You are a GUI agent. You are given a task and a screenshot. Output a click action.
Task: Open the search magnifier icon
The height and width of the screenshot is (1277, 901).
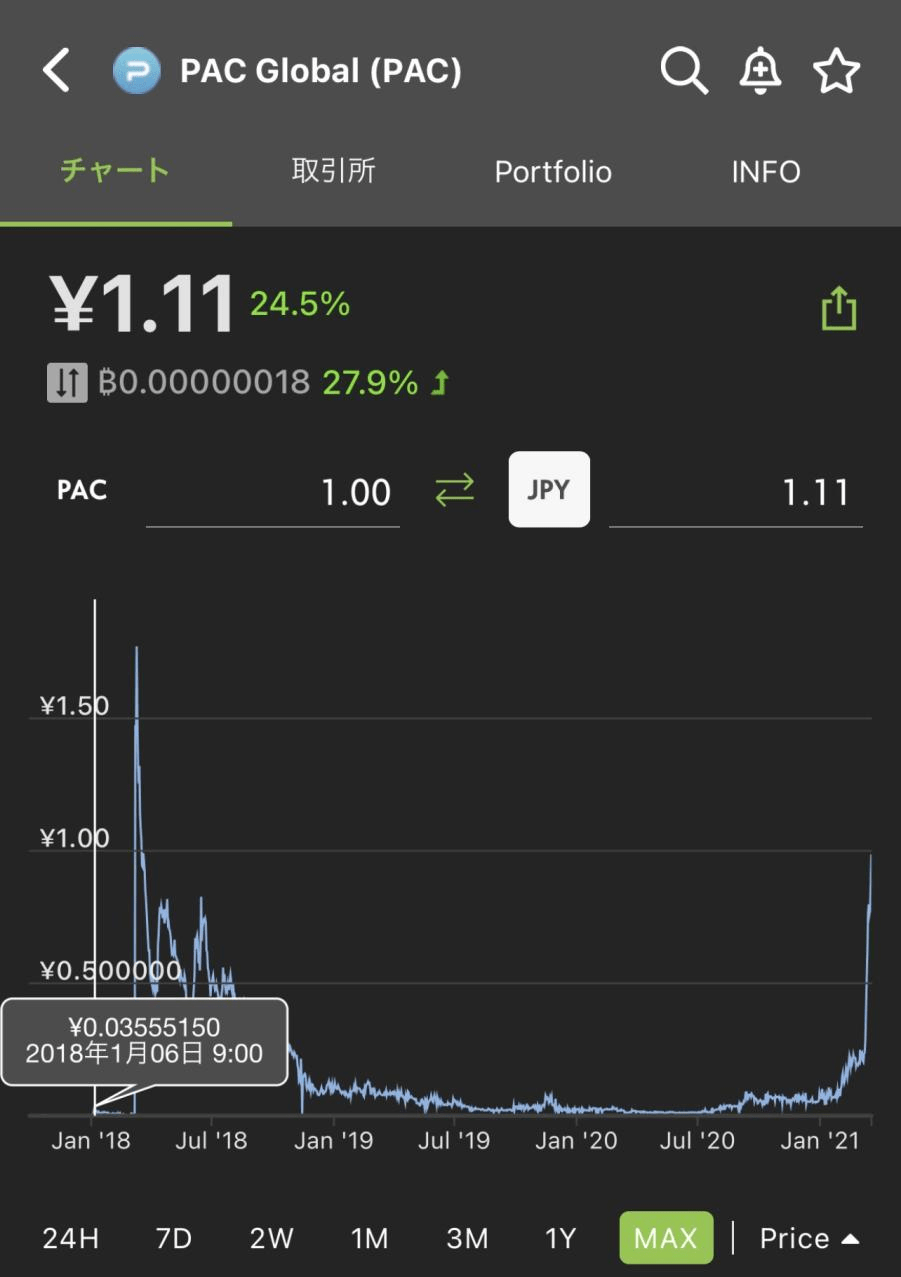684,72
